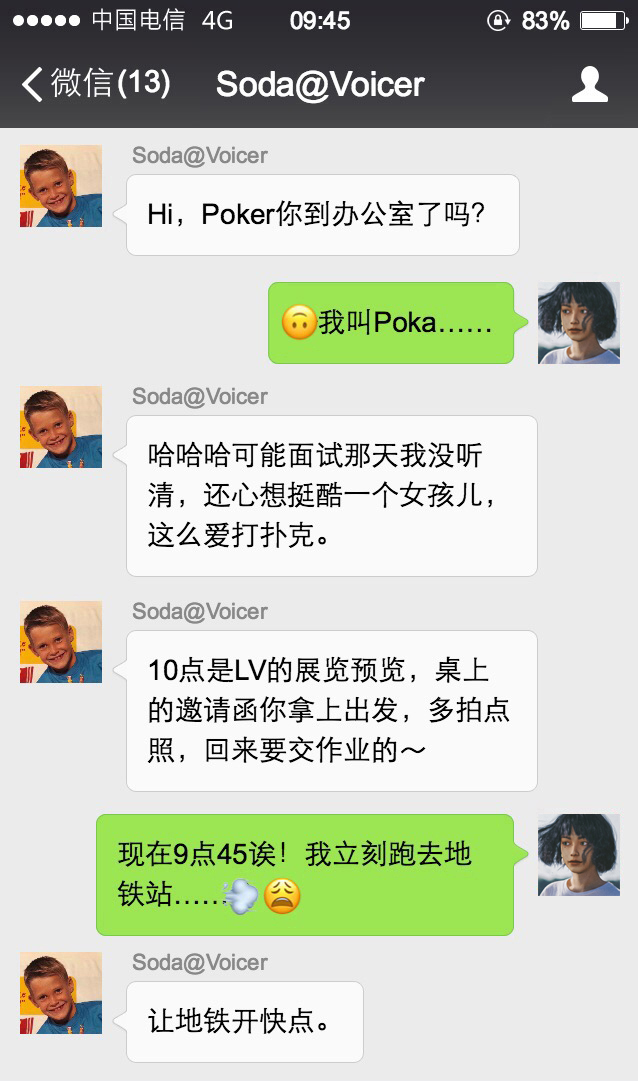638x1081 pixels.
Task: View Soda's profile from the '让地铁开快点' message
Action: pyautogui.click(x=61, y=992)
